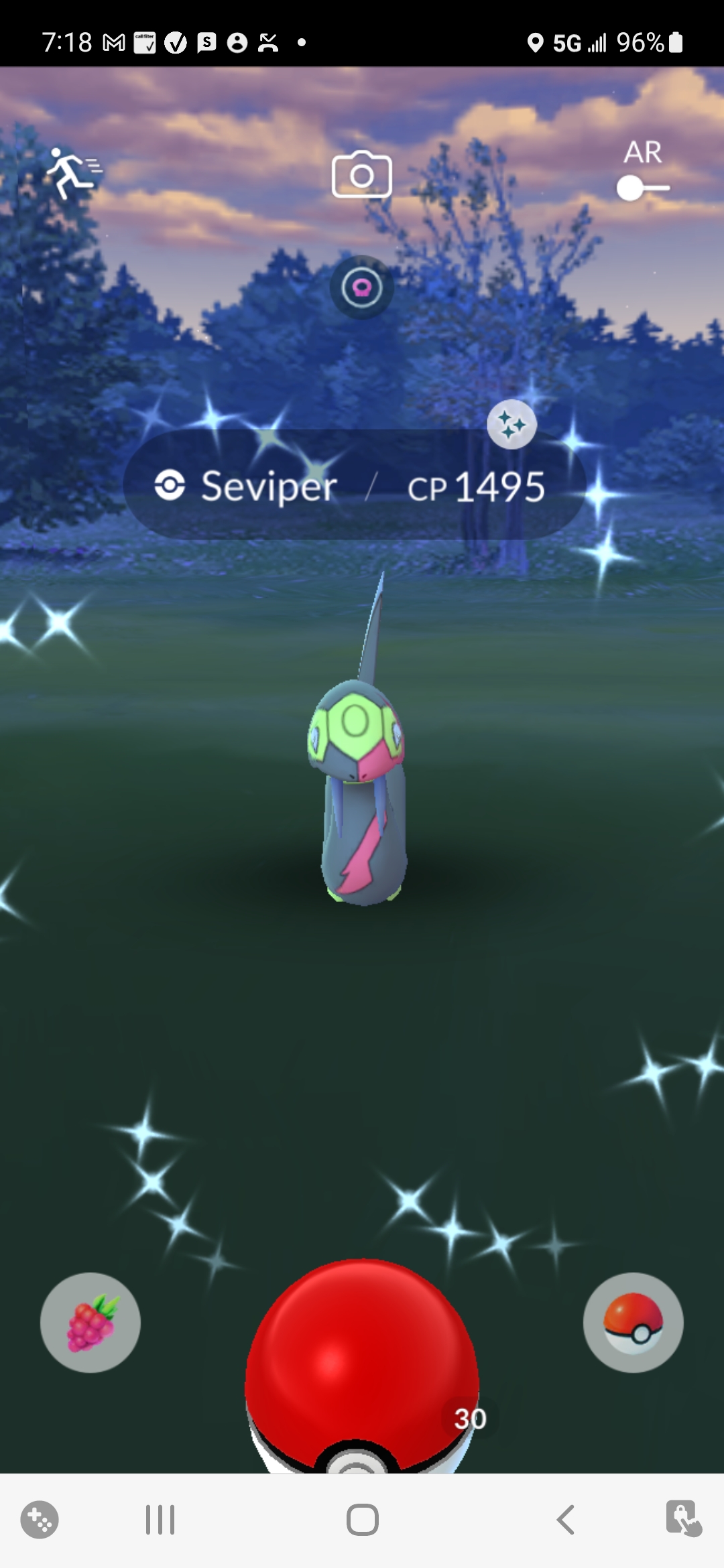Run away from the Seviper encounter
Screen dimensions: 724x1568
click(x=74, y=173)
